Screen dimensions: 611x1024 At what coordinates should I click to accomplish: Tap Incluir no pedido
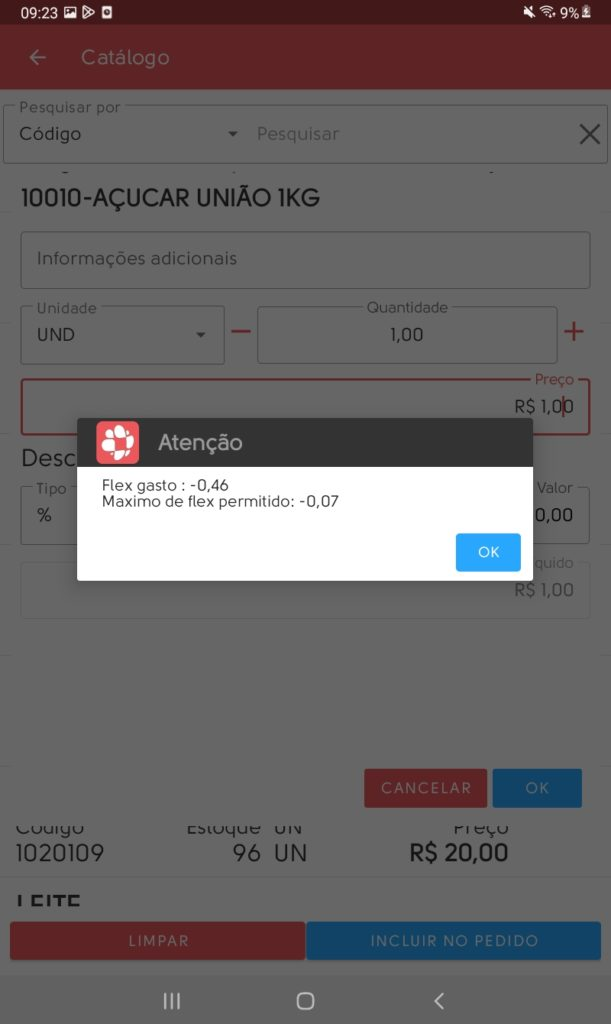(453, 941)
